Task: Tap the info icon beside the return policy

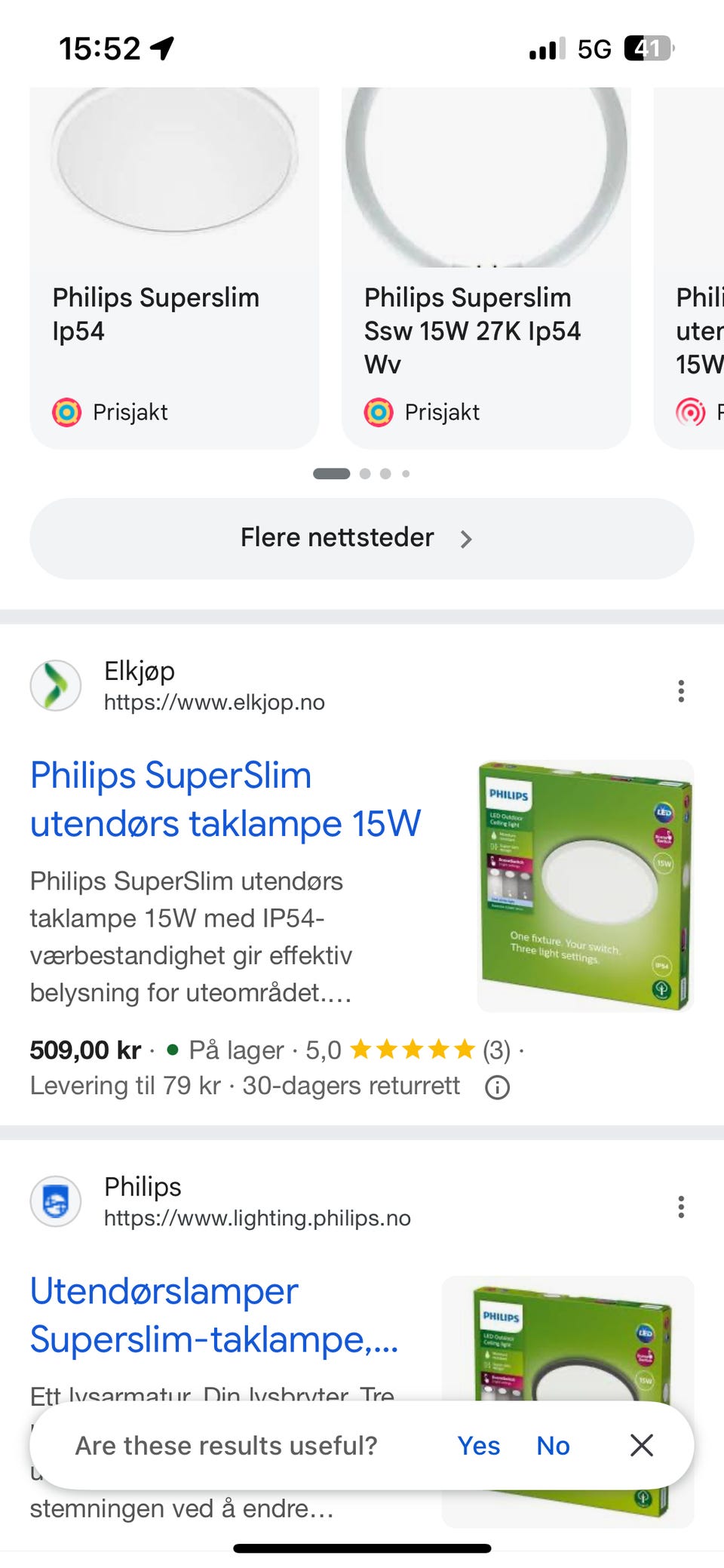Action: click(497, 1087)
